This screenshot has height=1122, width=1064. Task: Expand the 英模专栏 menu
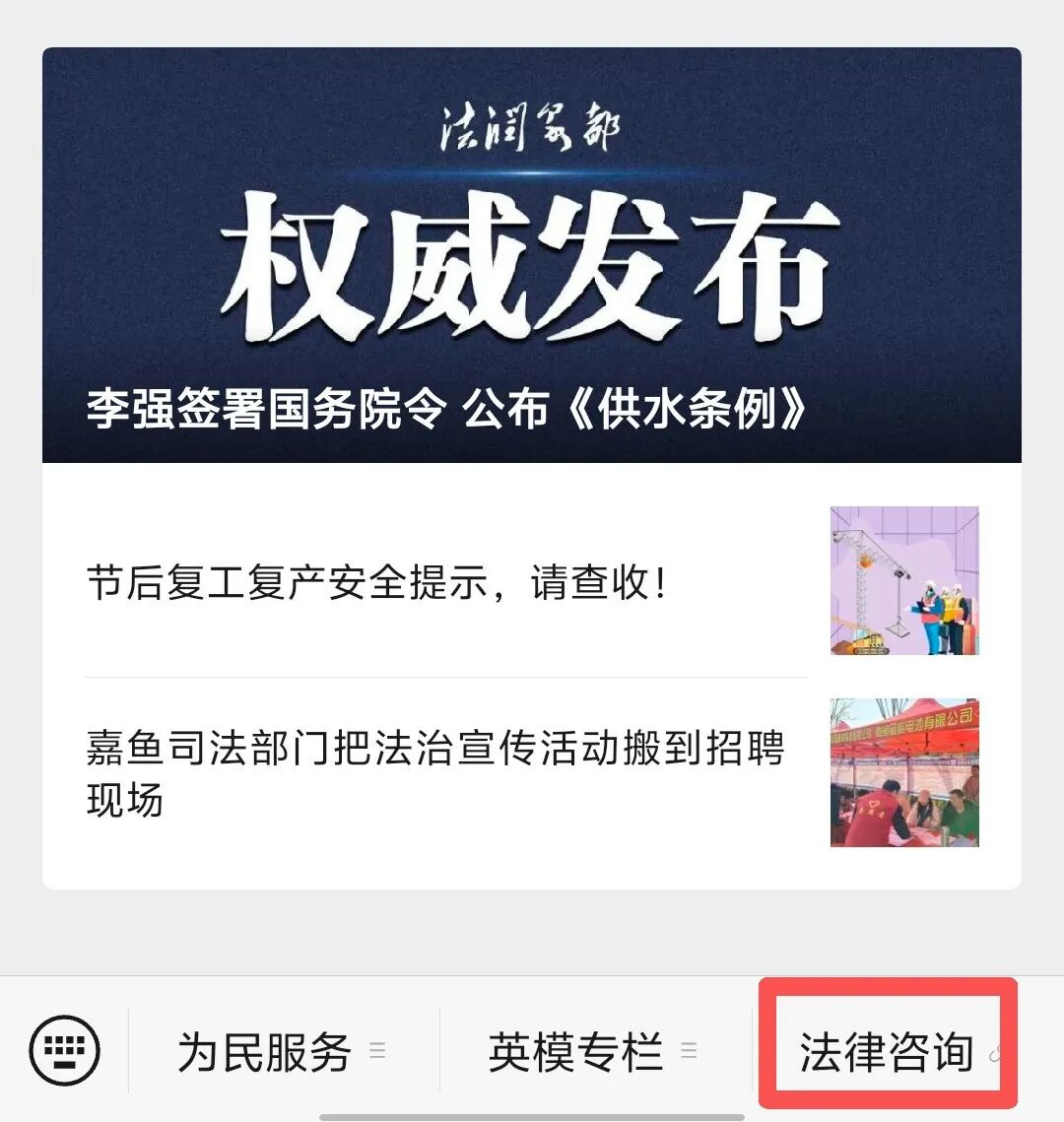592,1052
